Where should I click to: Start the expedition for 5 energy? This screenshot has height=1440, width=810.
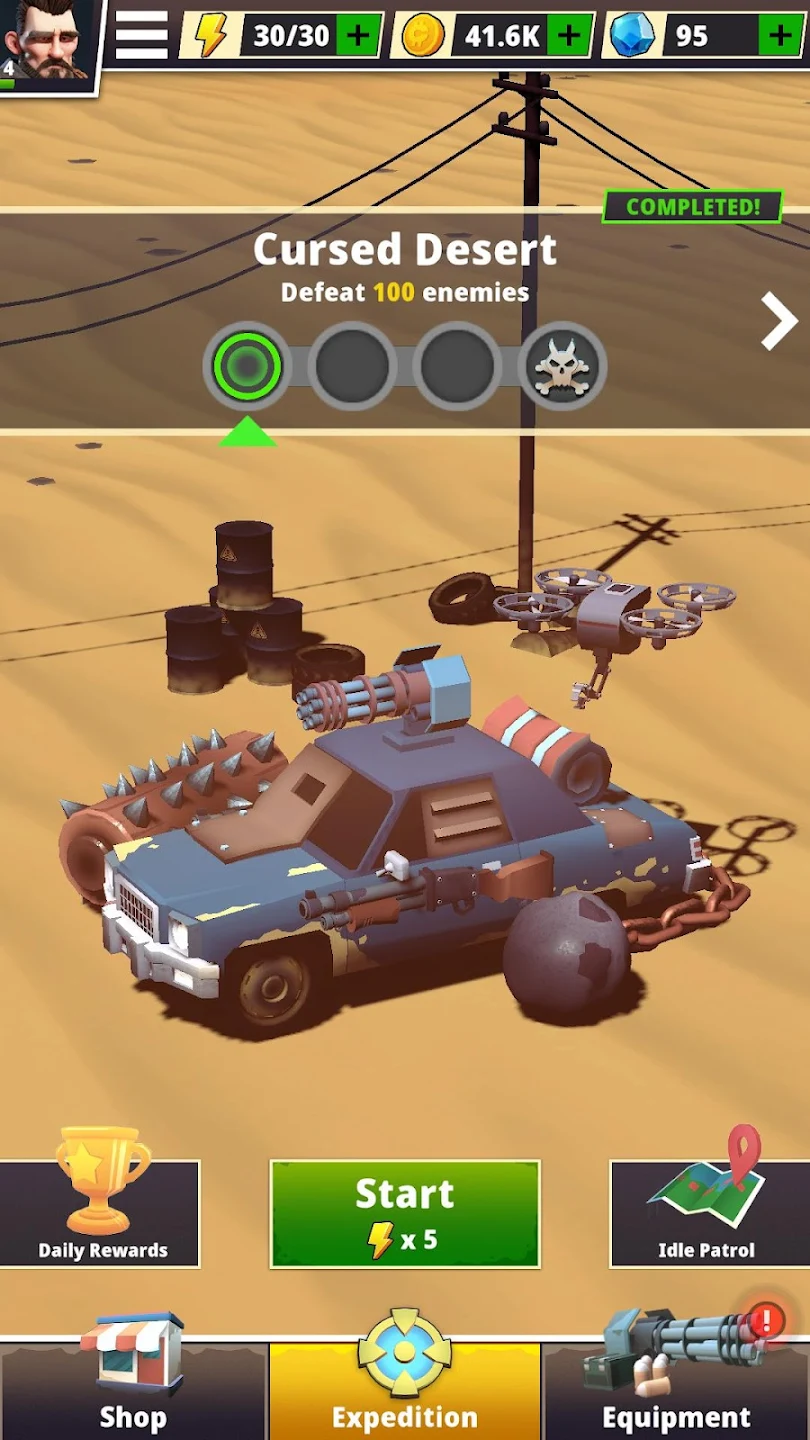405,1214
